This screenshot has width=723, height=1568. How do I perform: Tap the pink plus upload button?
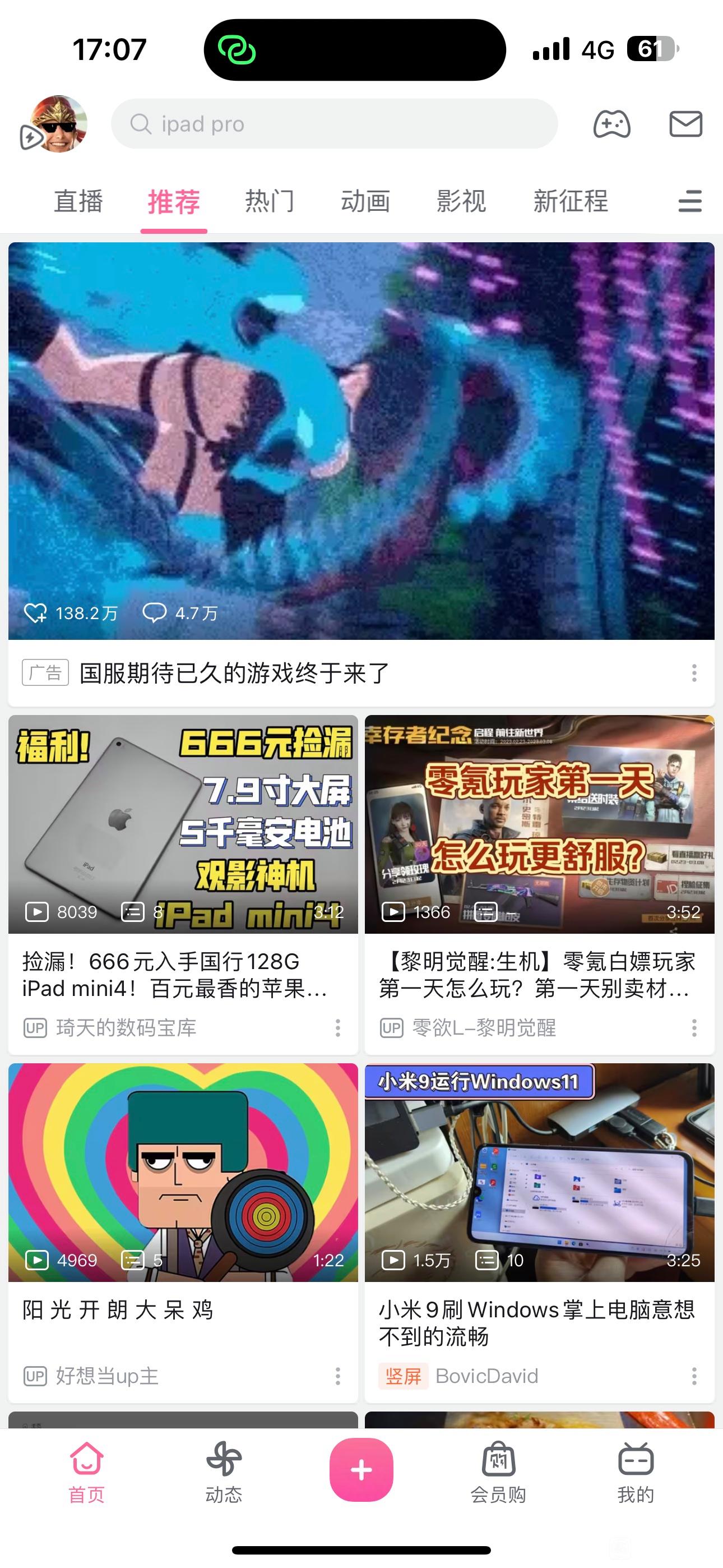point(361,1469)
